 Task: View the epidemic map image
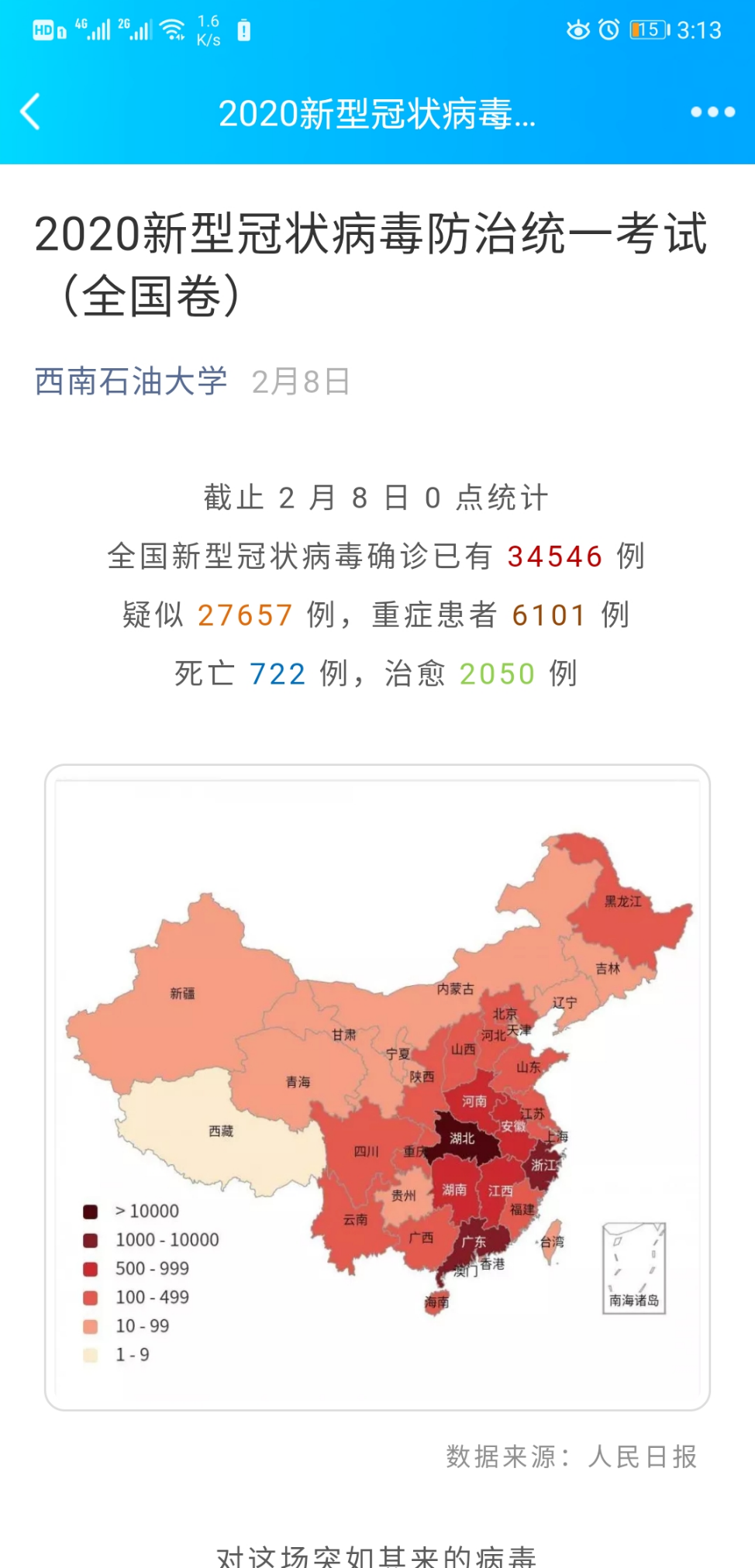pyautogui.click(x=377, y=1087)
